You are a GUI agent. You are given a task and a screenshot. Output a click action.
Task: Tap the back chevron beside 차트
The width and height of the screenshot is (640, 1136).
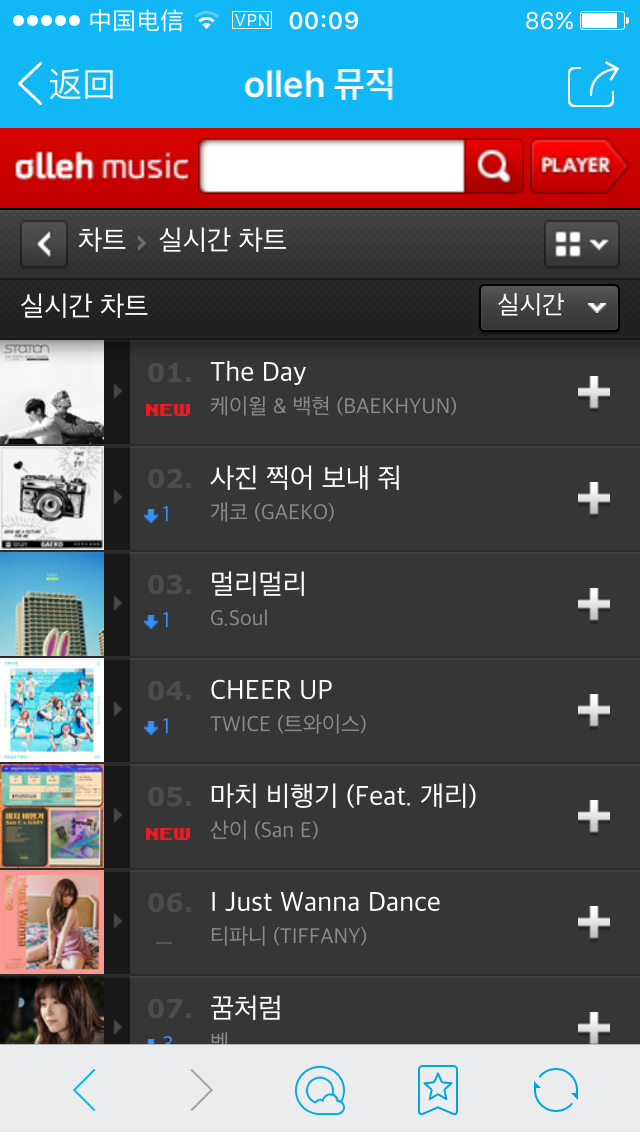click(x=44, y=244)
